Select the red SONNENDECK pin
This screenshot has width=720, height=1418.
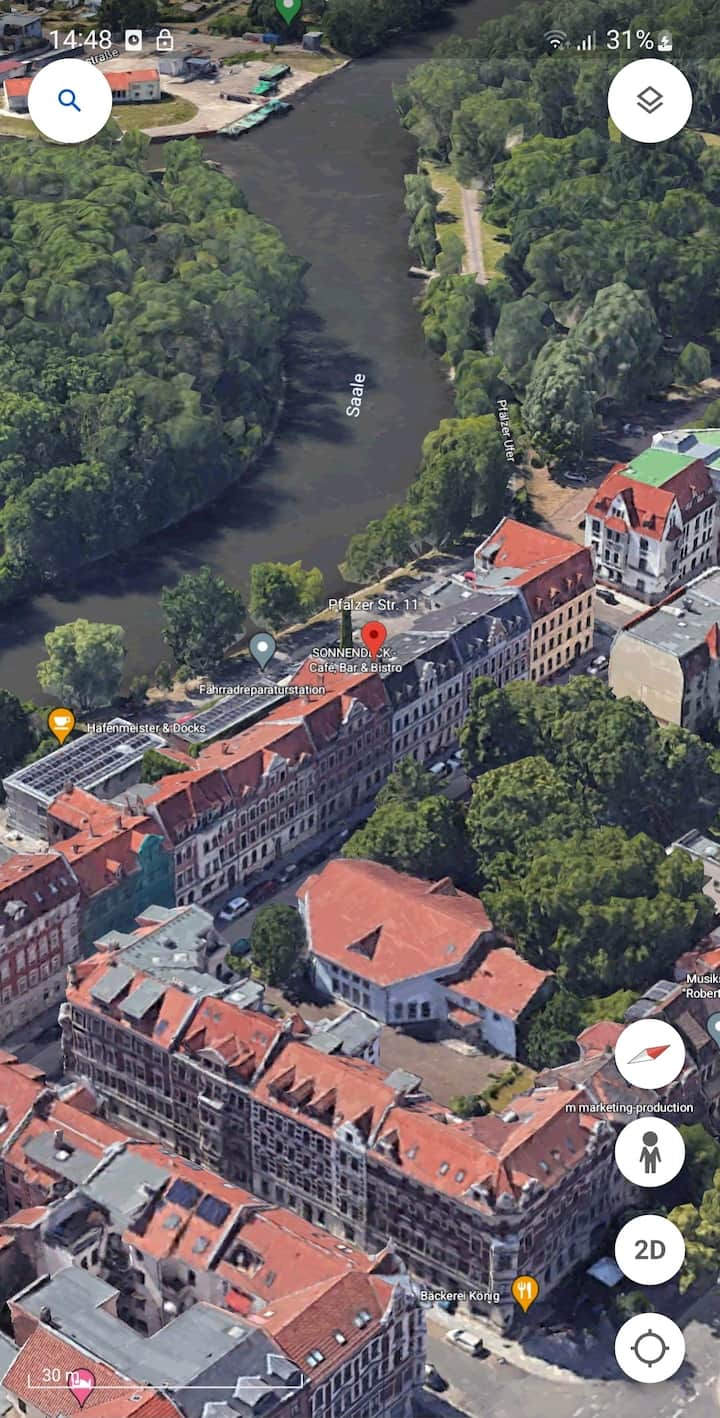point(374,638)
